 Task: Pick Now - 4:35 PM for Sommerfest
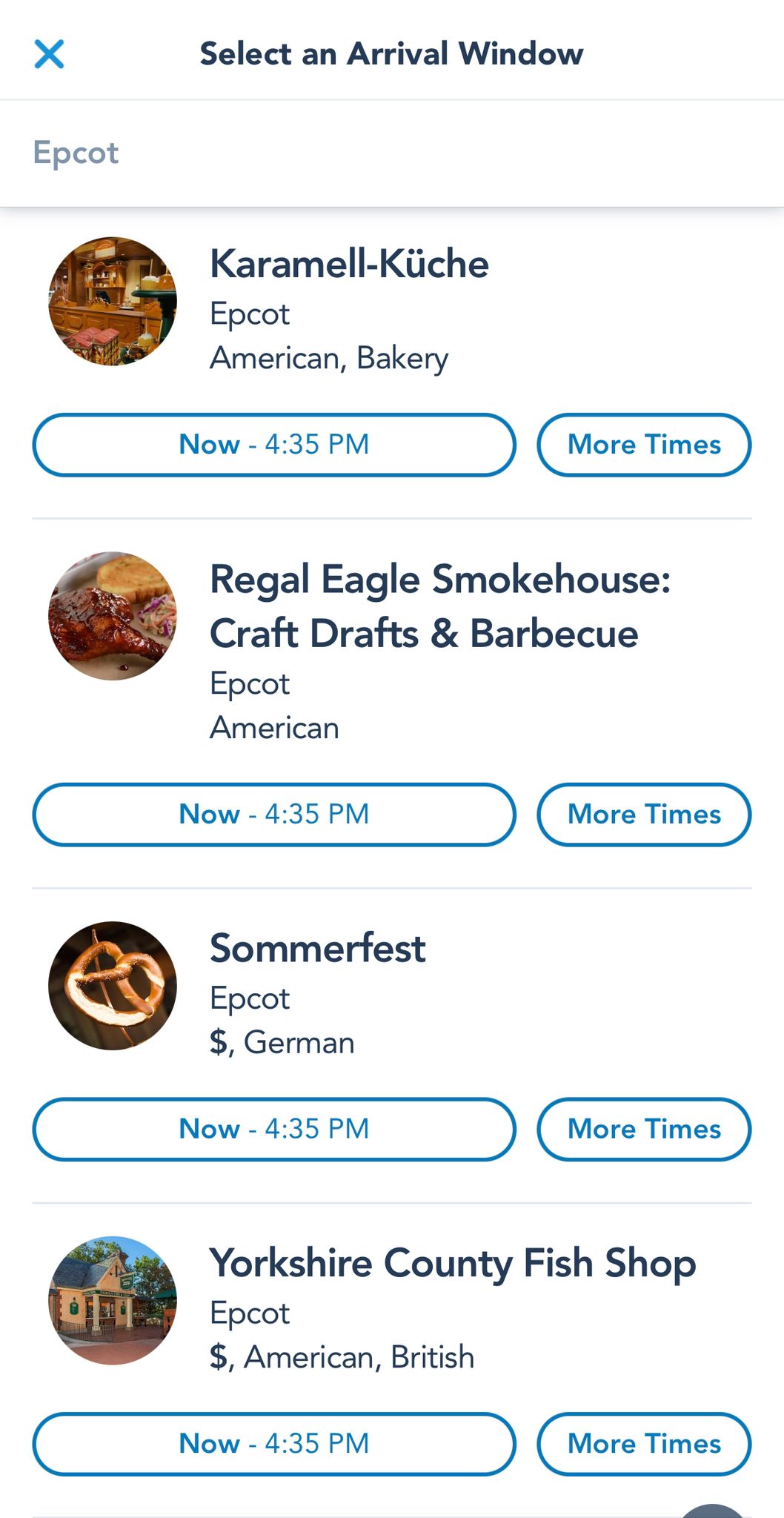click(x=274, y=1129)
